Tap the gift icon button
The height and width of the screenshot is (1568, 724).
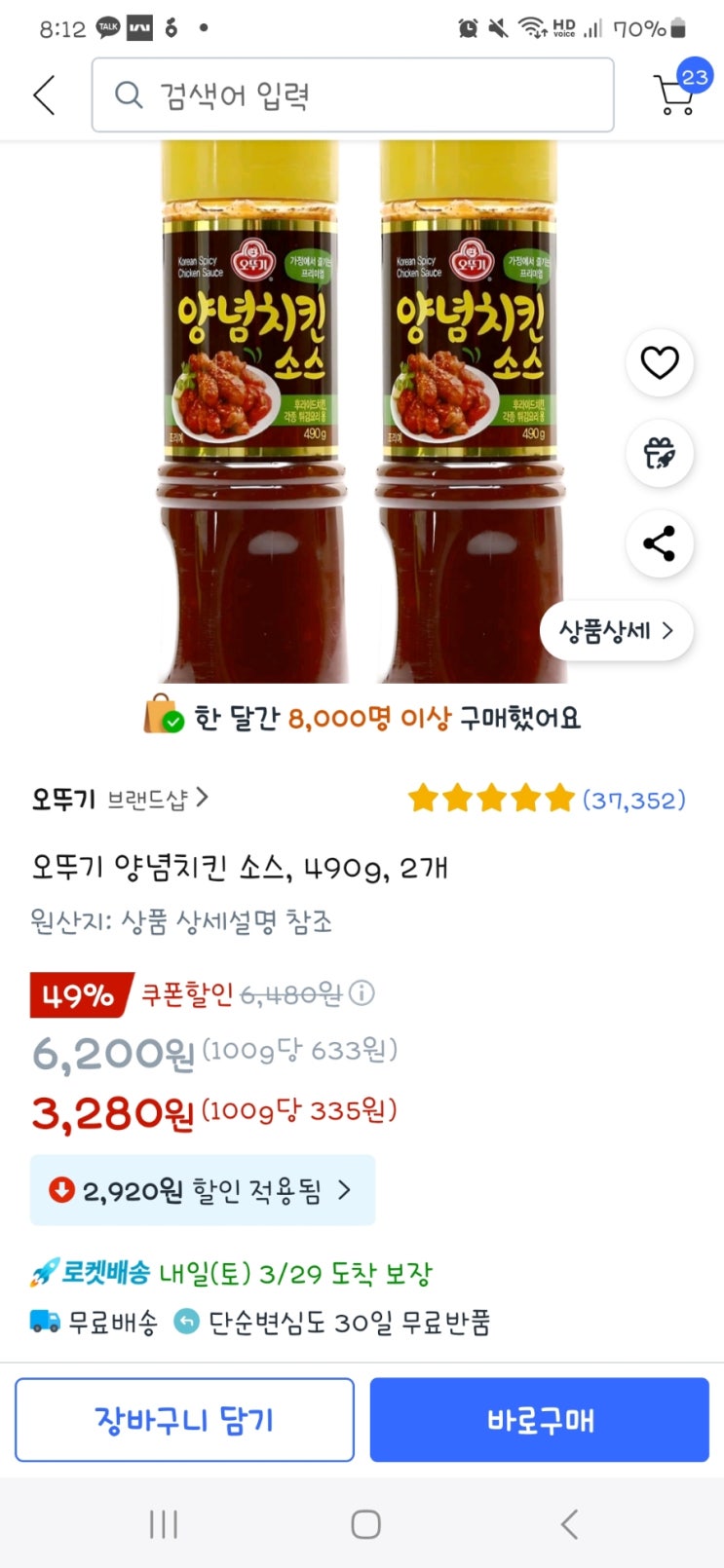pos(659,453)
